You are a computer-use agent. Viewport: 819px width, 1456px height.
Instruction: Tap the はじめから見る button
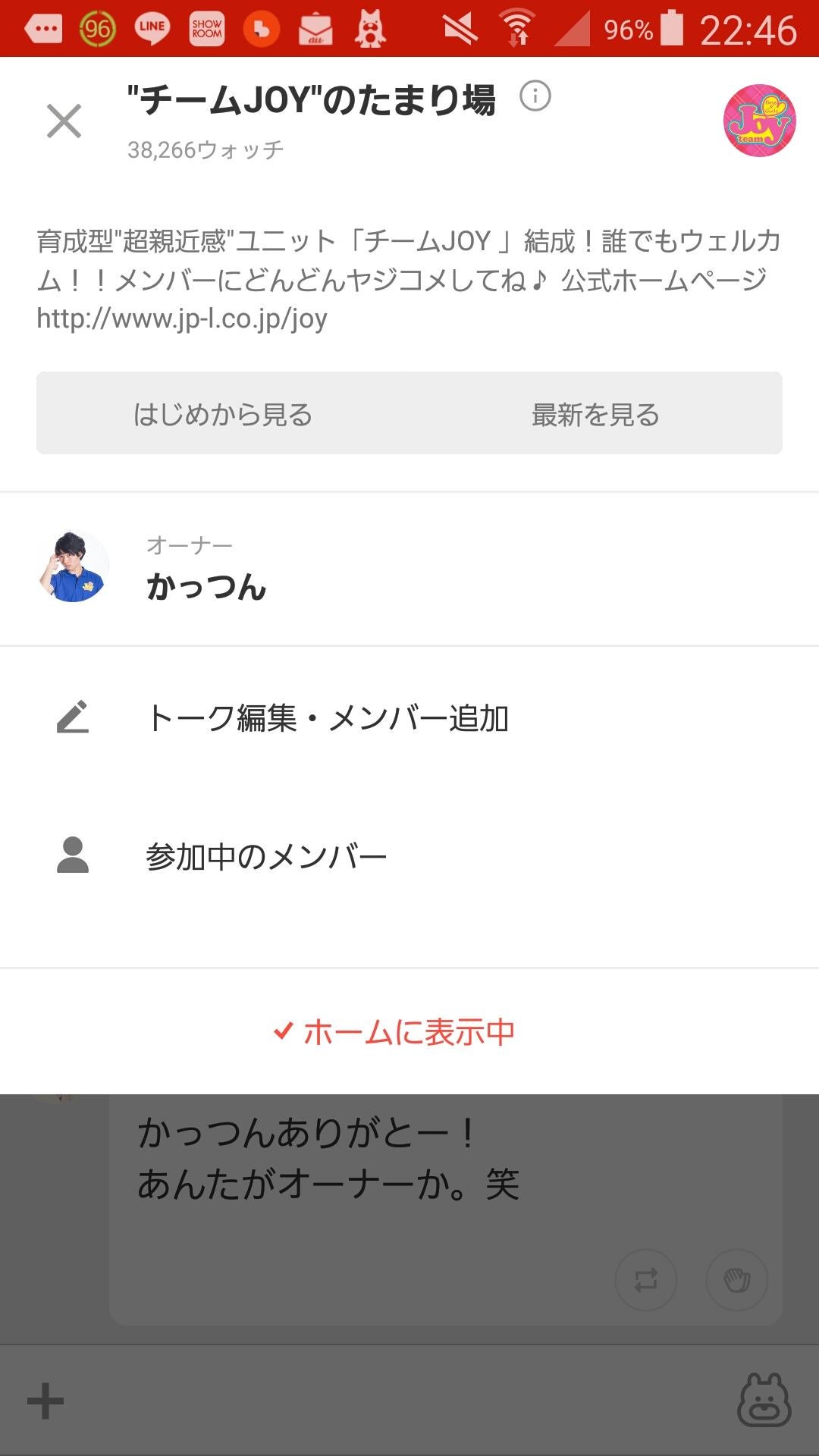click(223, 414)
